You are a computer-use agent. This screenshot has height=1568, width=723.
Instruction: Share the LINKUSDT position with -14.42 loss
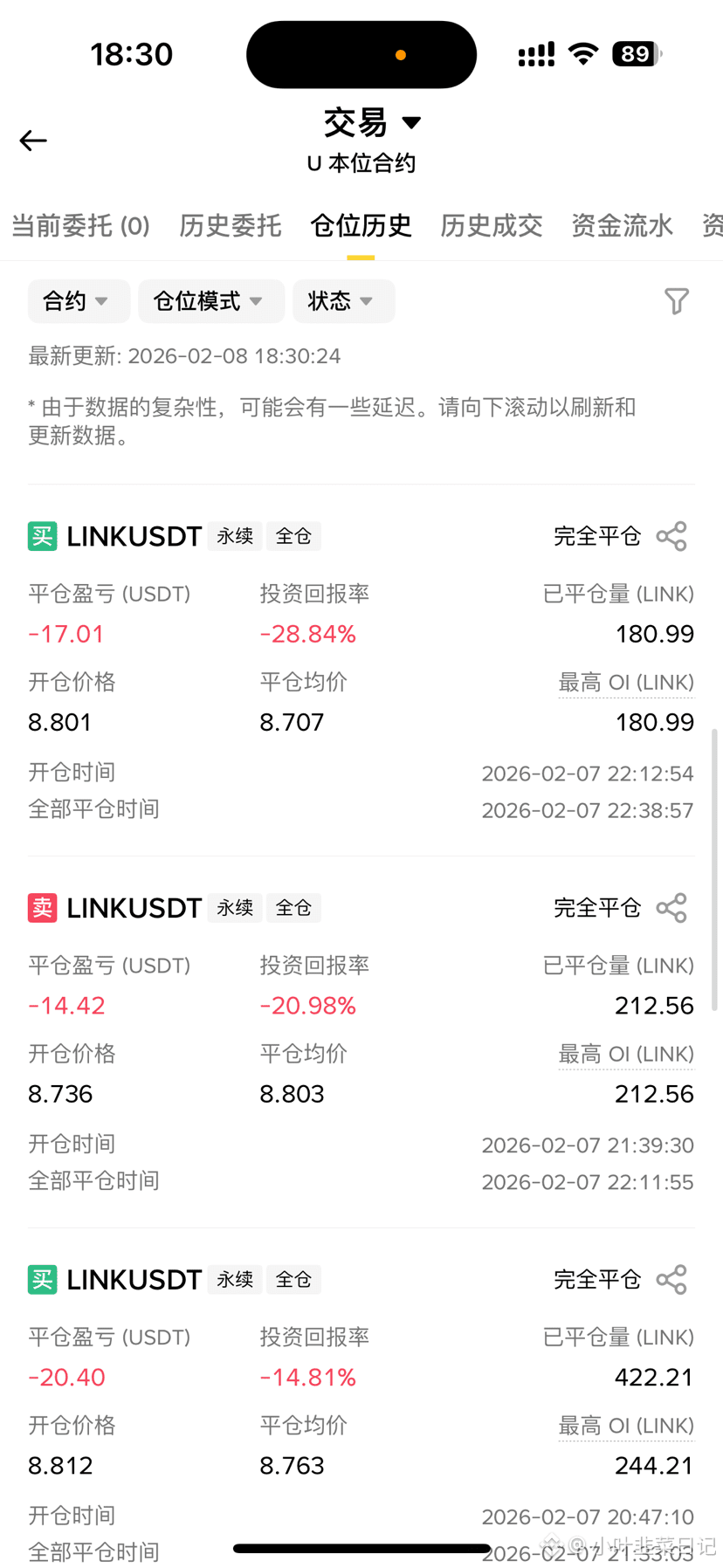click(x=671, y=908)
